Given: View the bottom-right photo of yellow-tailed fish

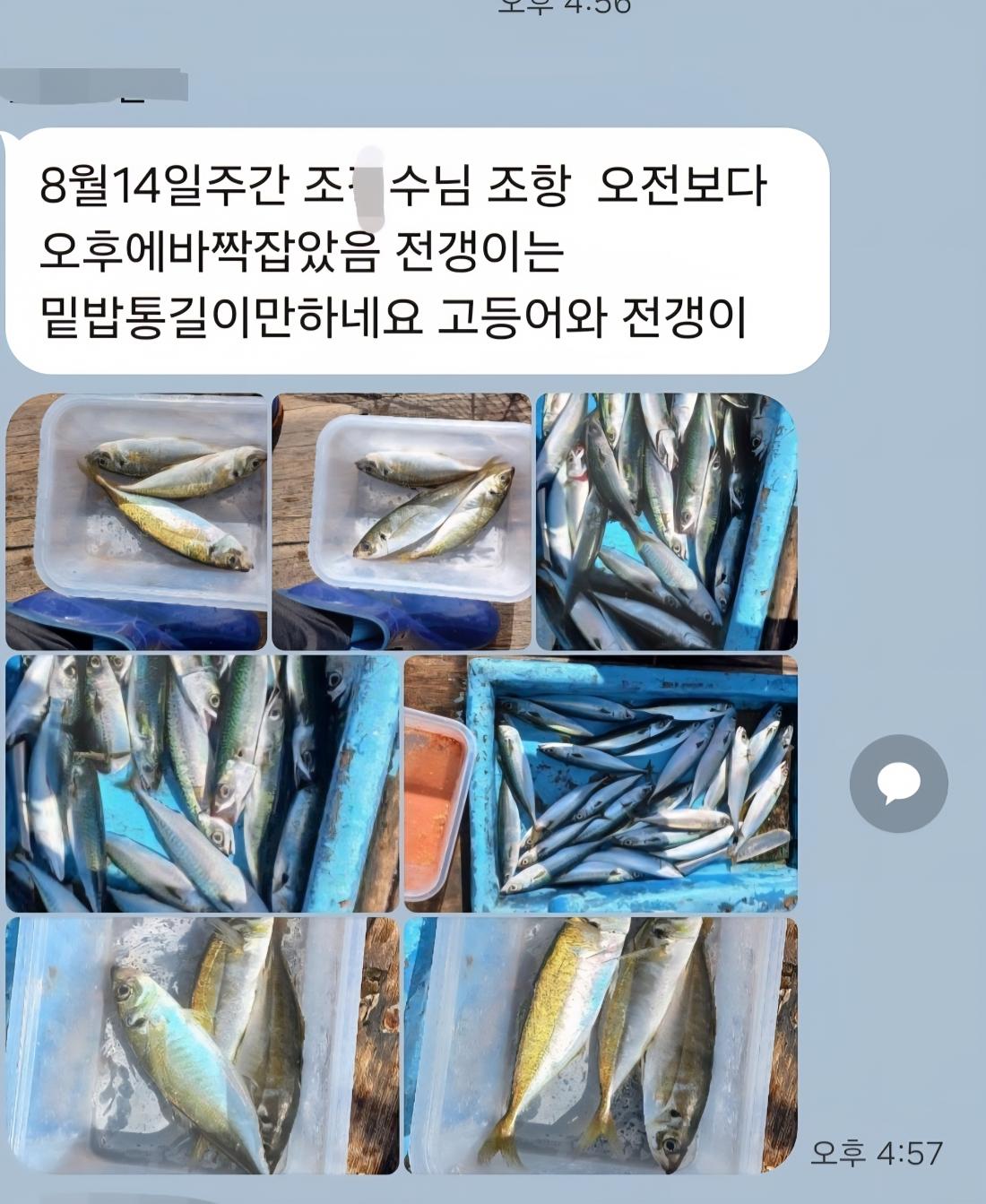Looking at the screenshot, I should (601, 1045).
